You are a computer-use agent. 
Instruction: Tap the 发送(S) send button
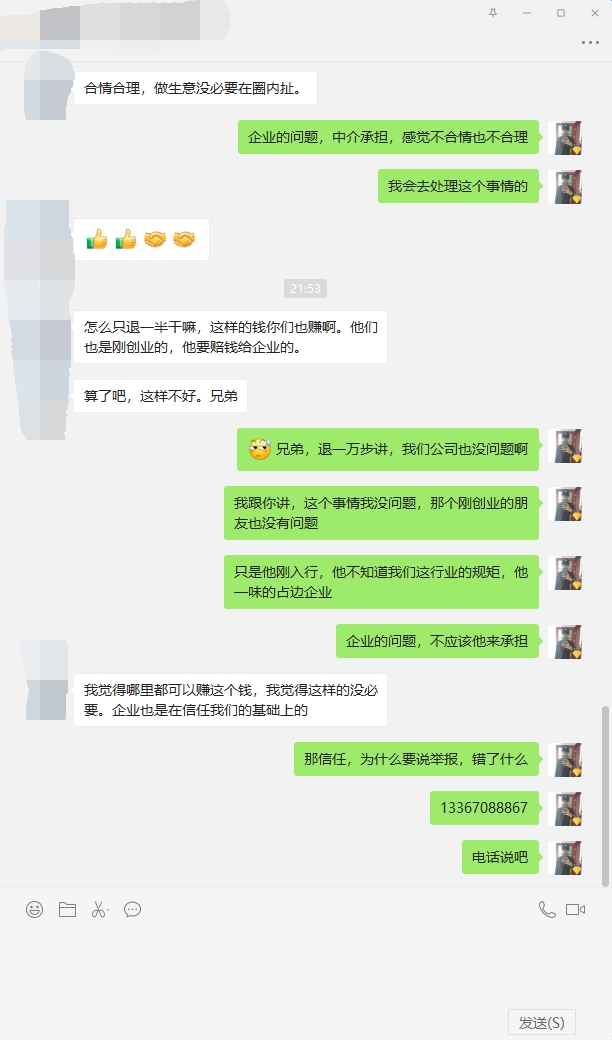click(x=541, y=1022)
